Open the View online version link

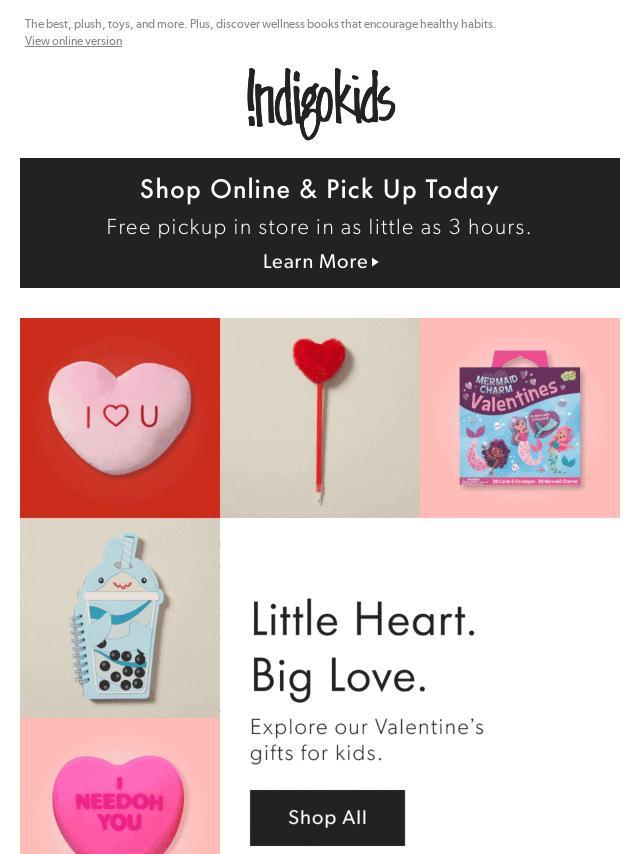point(73,41)
